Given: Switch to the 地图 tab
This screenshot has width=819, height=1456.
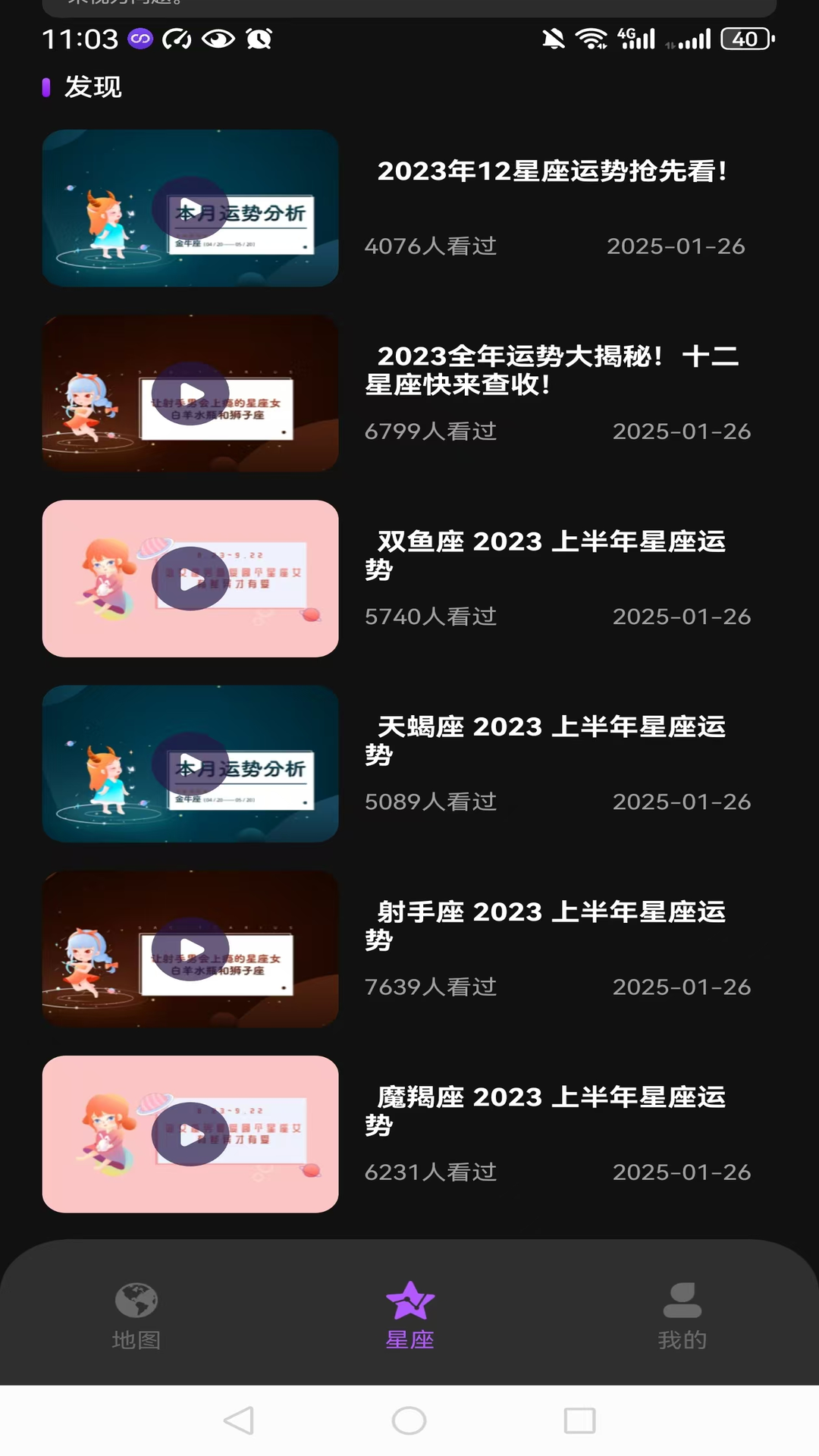Looking at the screenshot, I should 135,1319.
